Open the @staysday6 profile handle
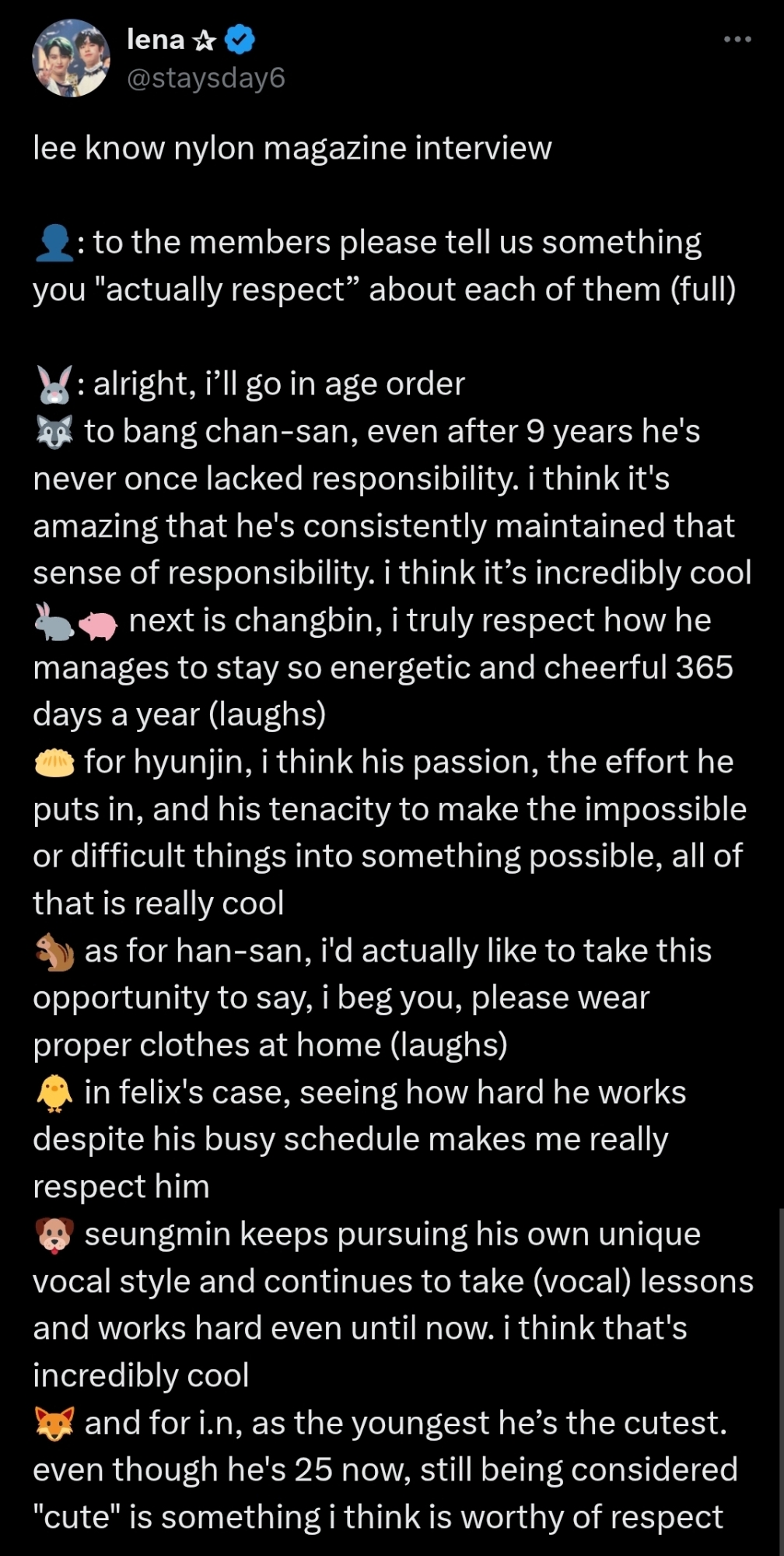Viewport: 784px width, 1556px height. [205, 78]
